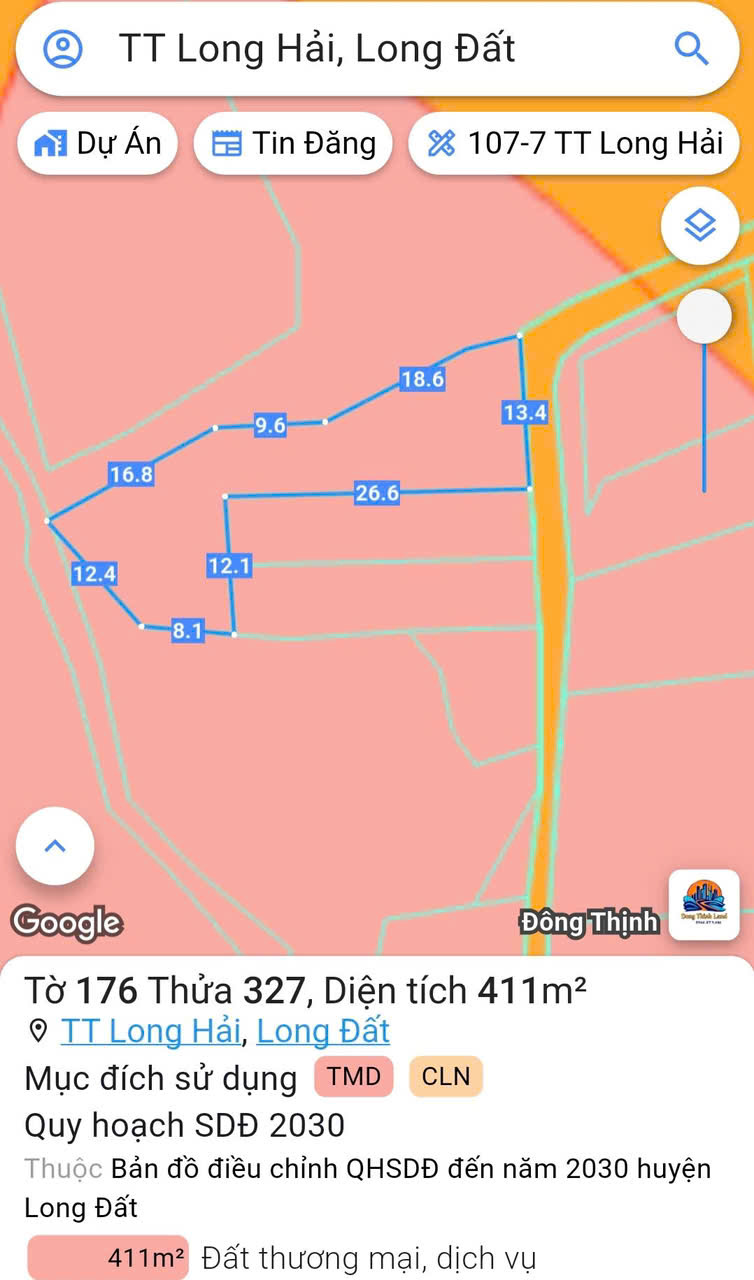
Task: Select the Dự Án chip
Action: [x=97, y=144]
